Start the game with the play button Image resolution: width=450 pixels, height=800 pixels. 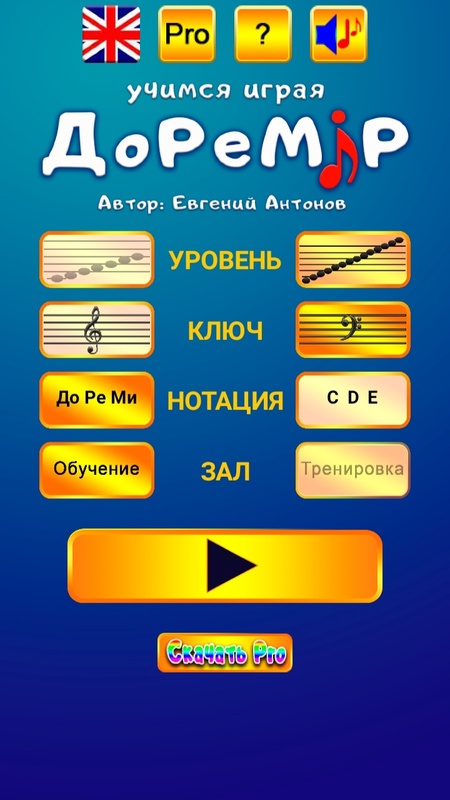pyautogui.click(x=225, y=566)
